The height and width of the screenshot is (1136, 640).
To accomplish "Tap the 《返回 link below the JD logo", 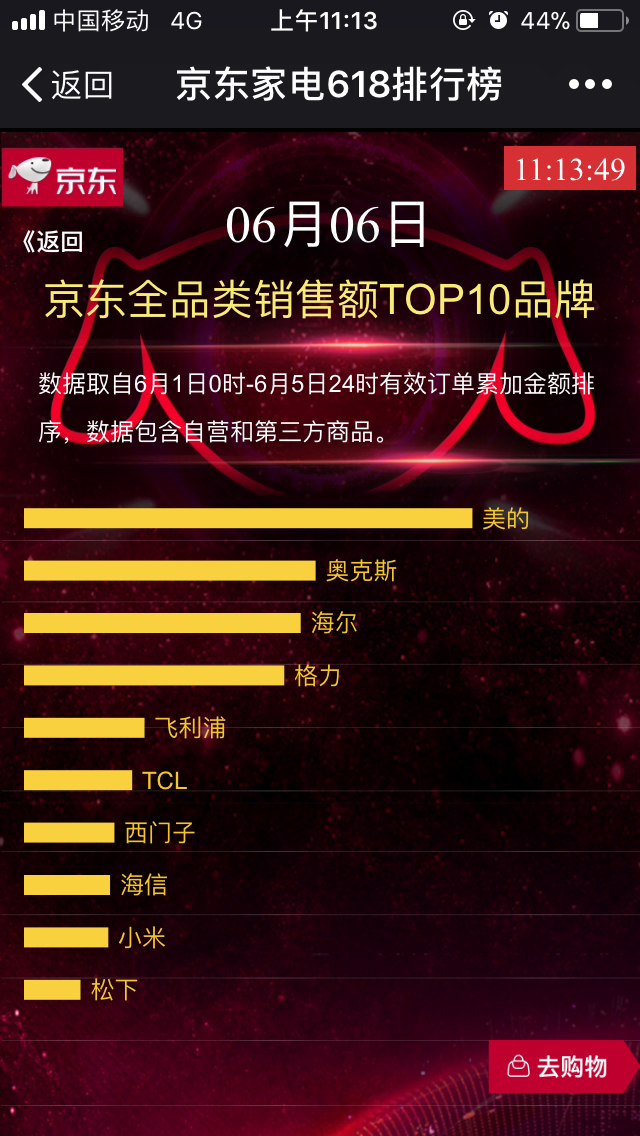I will point(52,241).
